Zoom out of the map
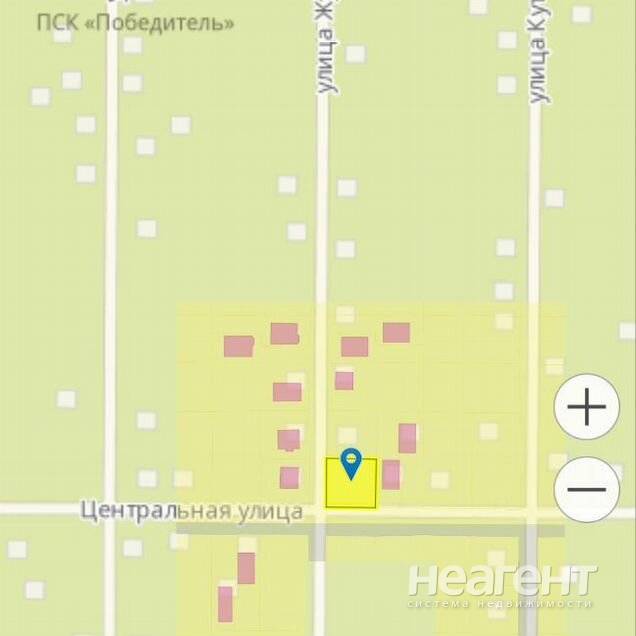Image resolution: width=636 pixels, height=636 pixels. point(586,490)
